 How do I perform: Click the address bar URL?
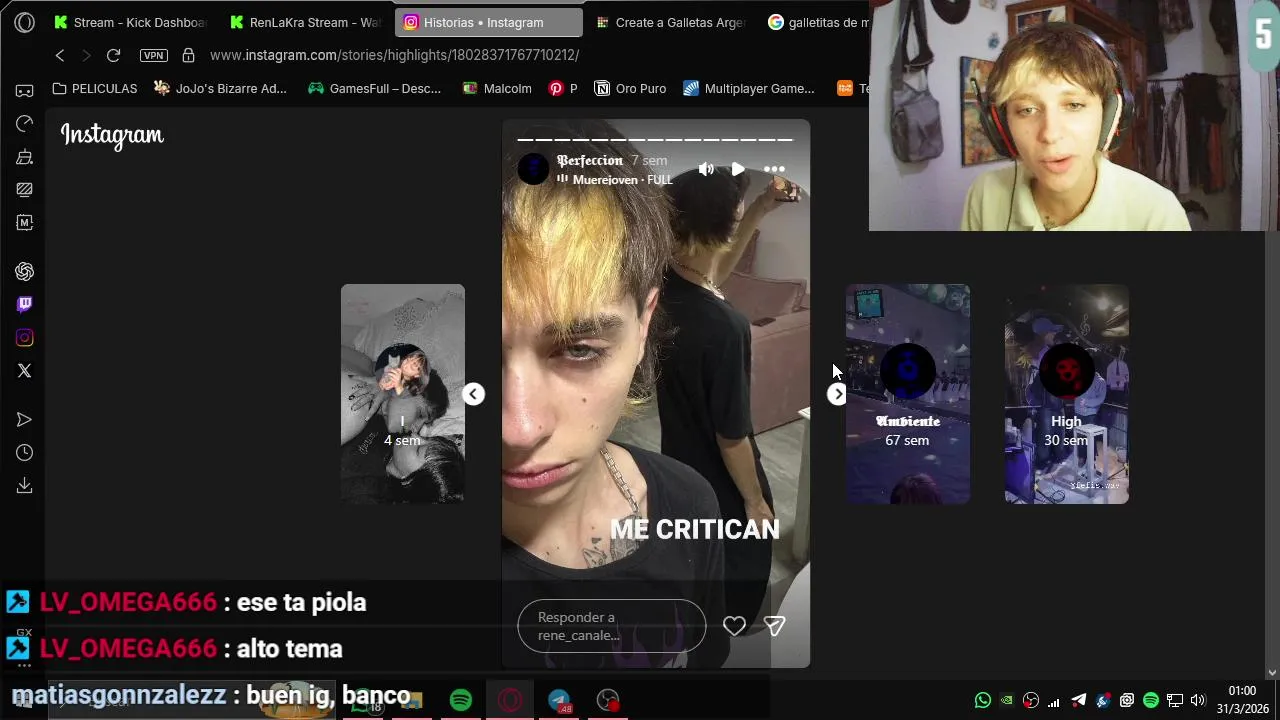coord(394,55)
